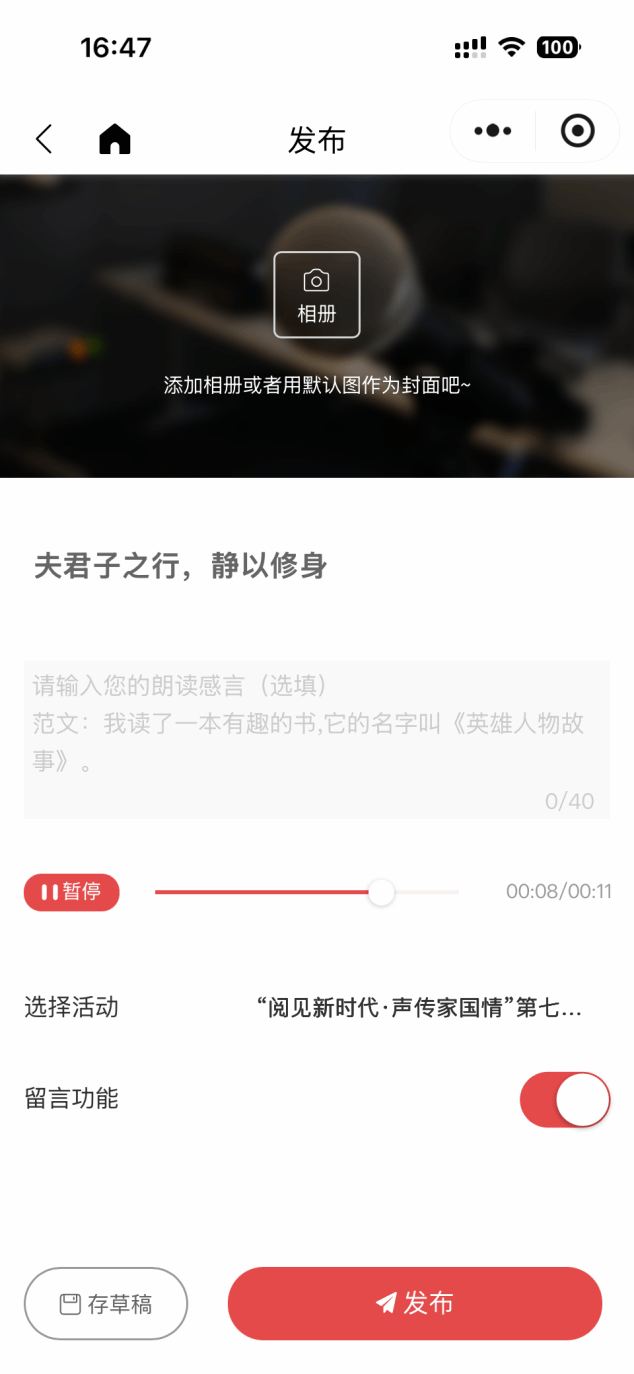Turn off the 留言功能 switch
The height and width of the screenshot is (1374, 634).
pyautogui.click(x=565, y=1099)
